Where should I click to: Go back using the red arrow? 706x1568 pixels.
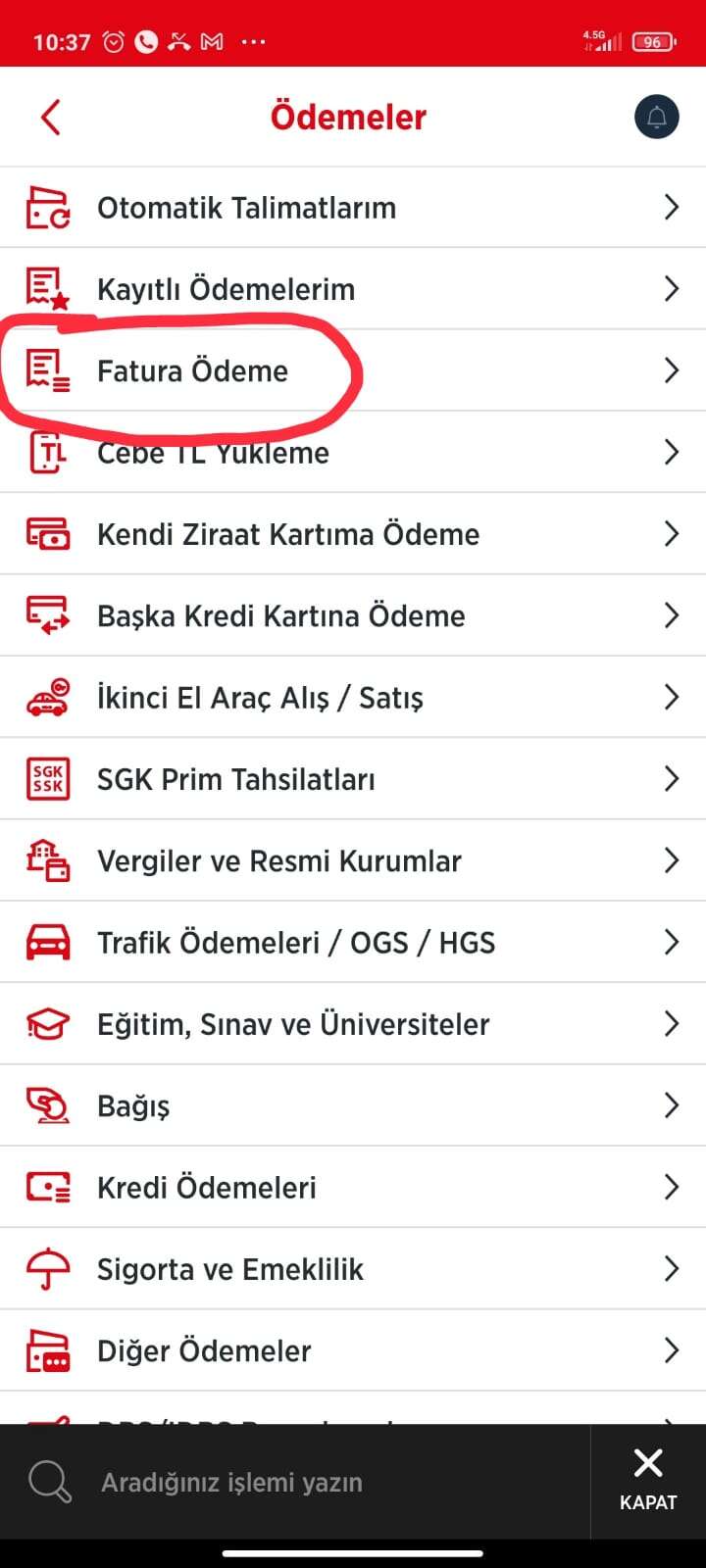51,118
